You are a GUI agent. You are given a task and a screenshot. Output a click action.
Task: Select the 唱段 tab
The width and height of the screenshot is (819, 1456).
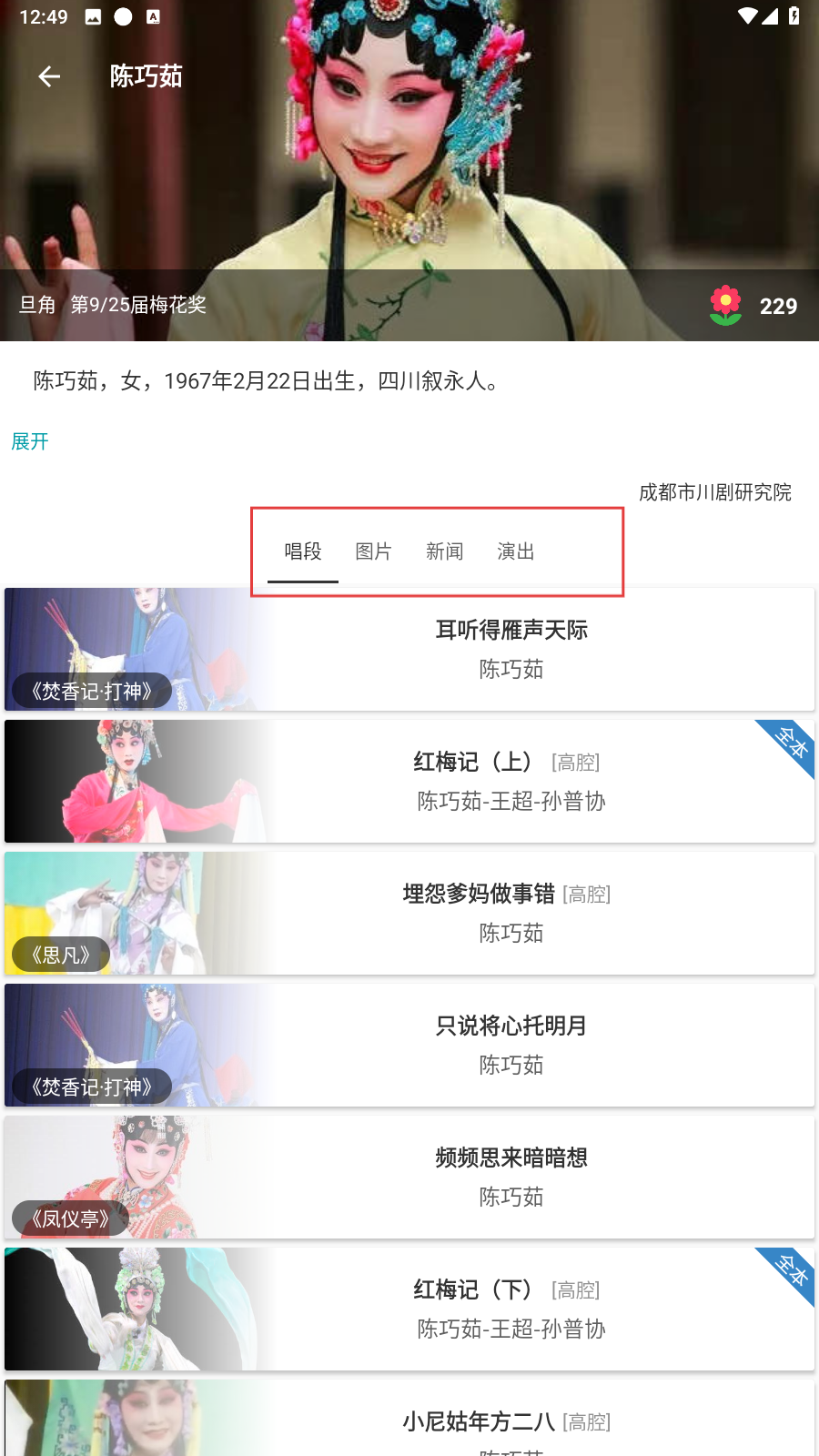tap(303, 551)
